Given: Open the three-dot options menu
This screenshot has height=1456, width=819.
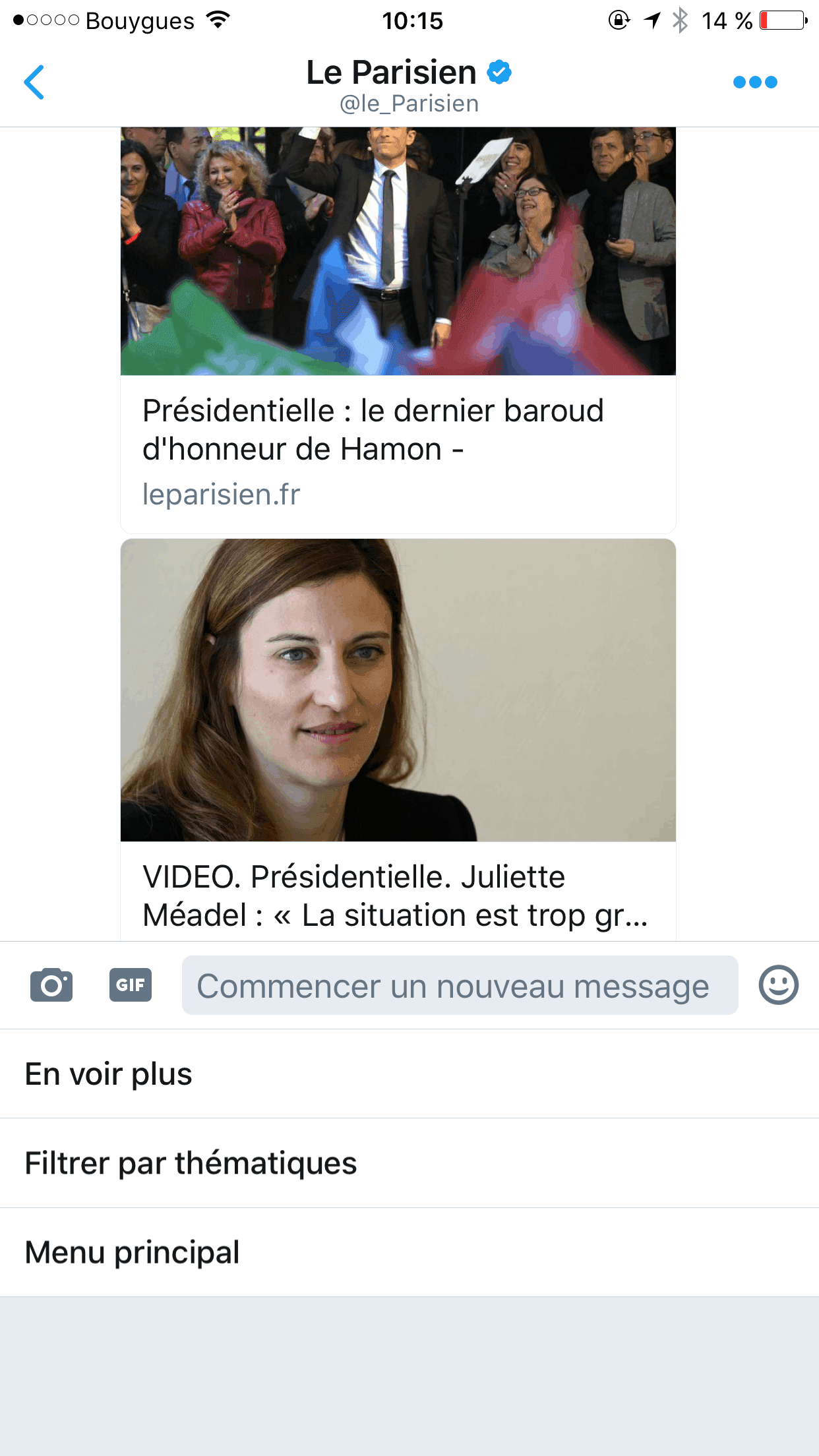Looking at the screenshot, I should point(755,82).
